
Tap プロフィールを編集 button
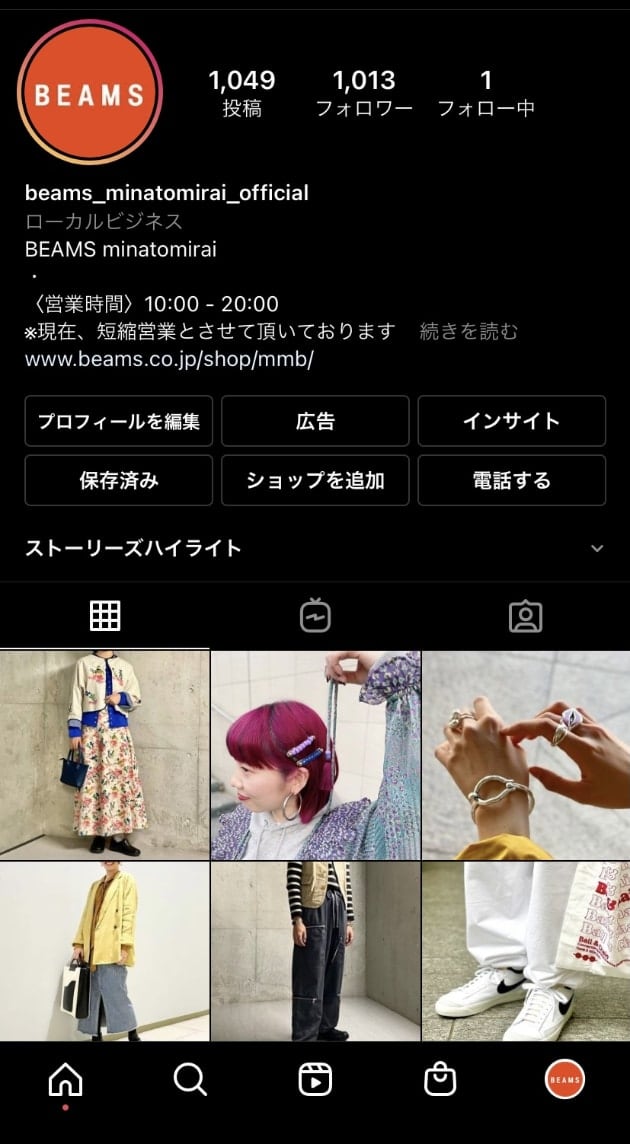click(118, 421)
